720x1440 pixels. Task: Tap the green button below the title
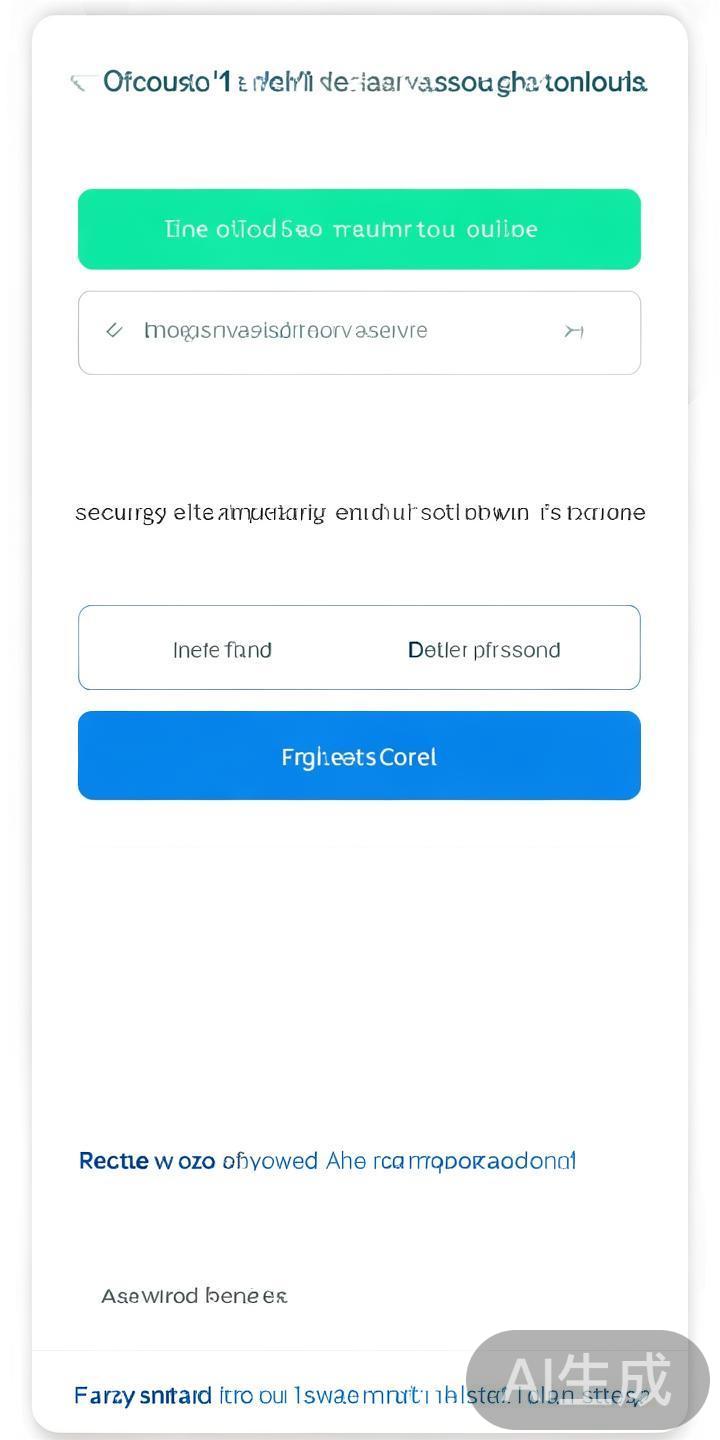pos(359,229)
